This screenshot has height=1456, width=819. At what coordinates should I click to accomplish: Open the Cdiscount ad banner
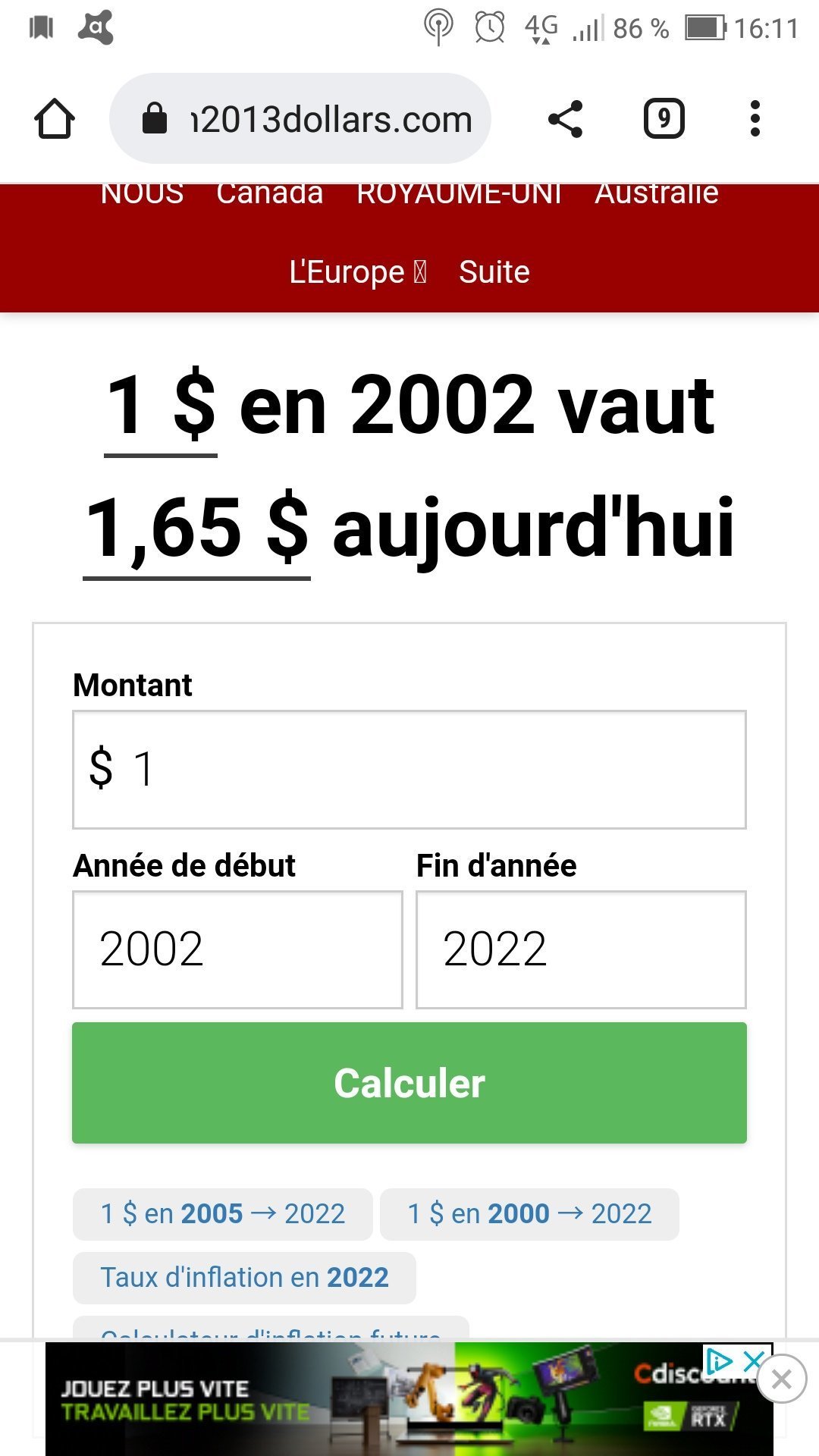pos(409,1399)
